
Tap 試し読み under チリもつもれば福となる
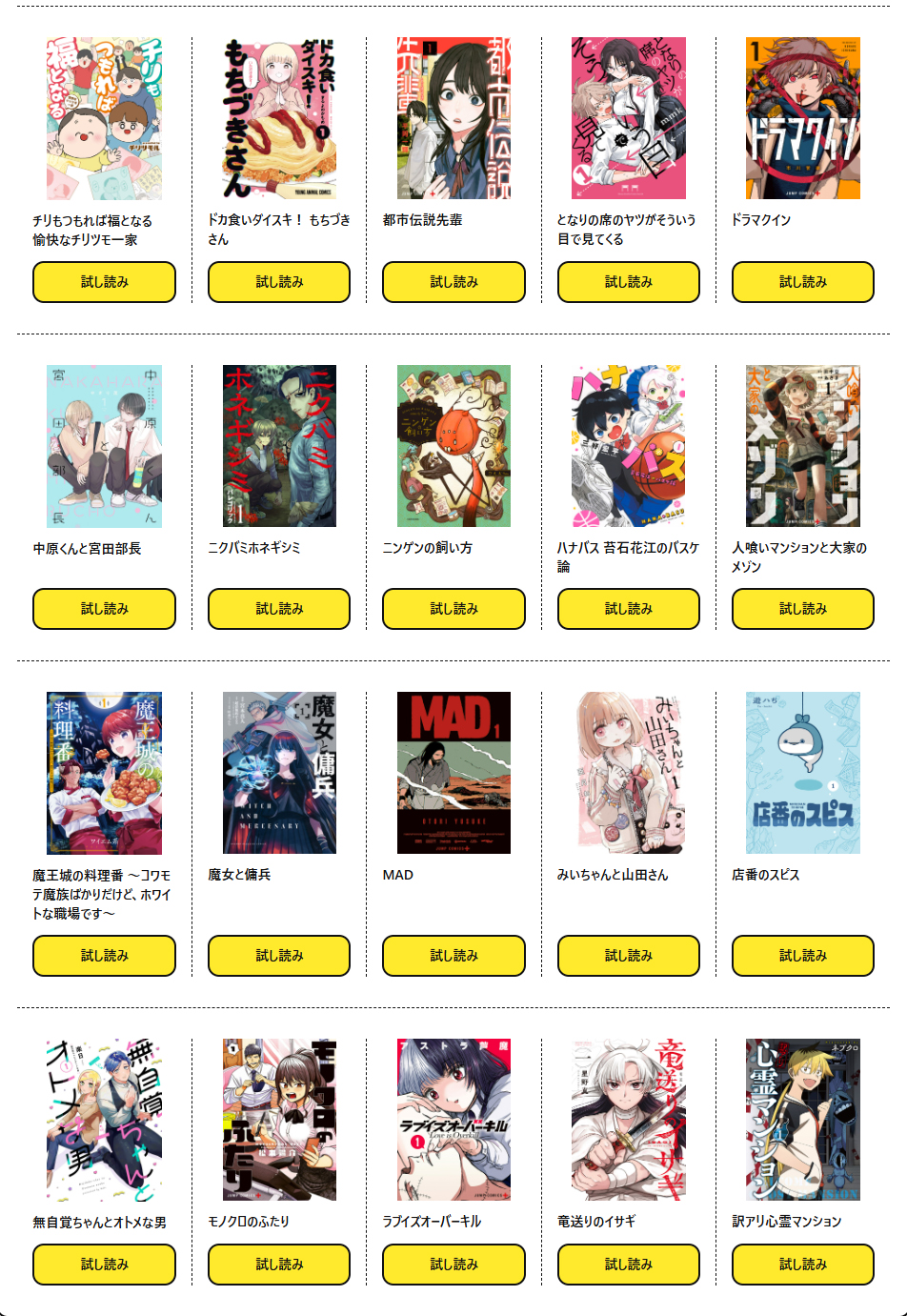point(104,282)
